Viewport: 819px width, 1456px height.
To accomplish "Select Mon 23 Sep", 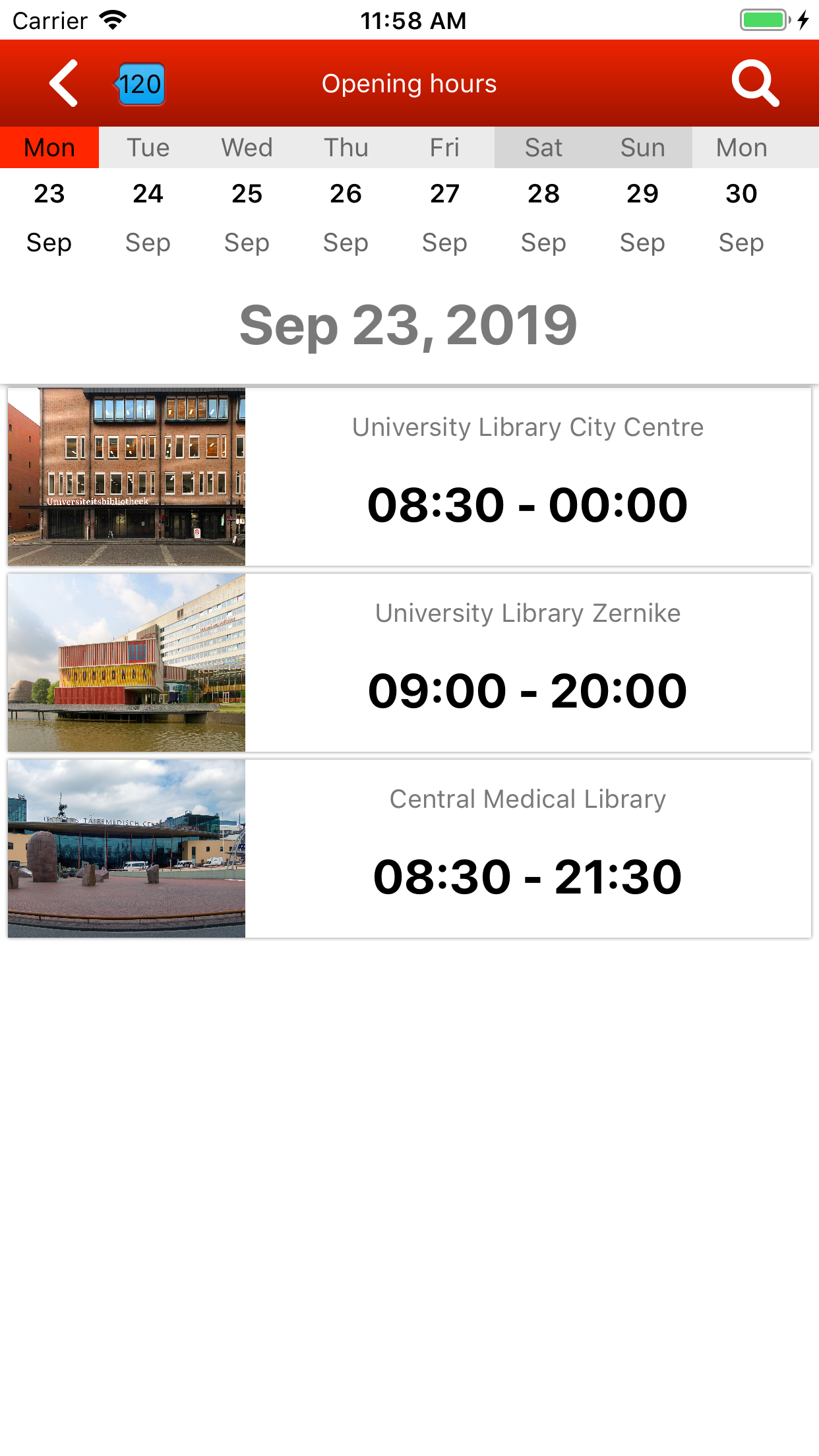I will [49, 196].
